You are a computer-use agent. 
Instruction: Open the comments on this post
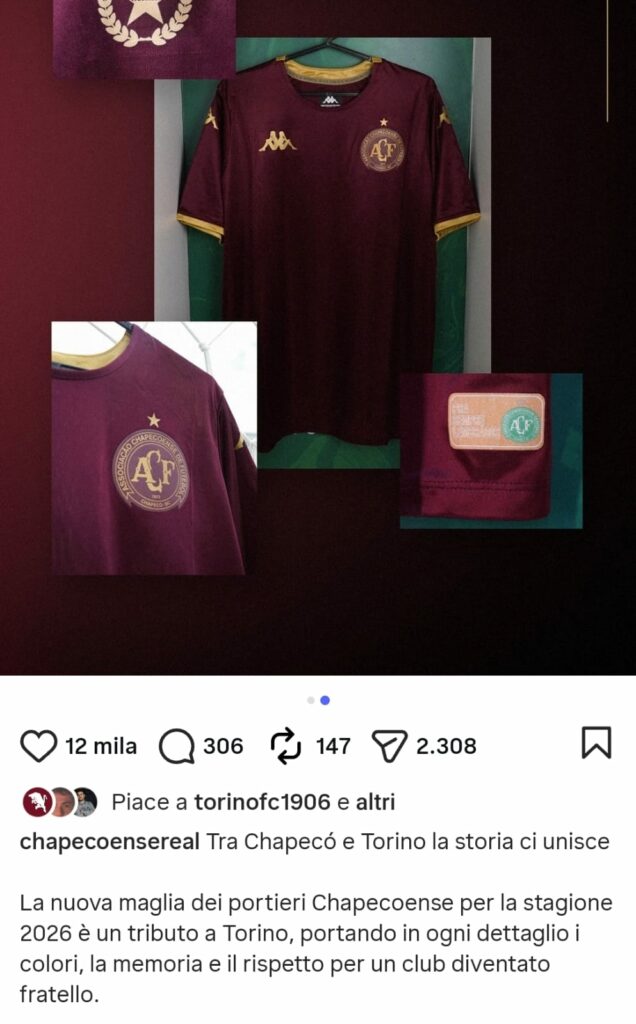coord(177,746)
